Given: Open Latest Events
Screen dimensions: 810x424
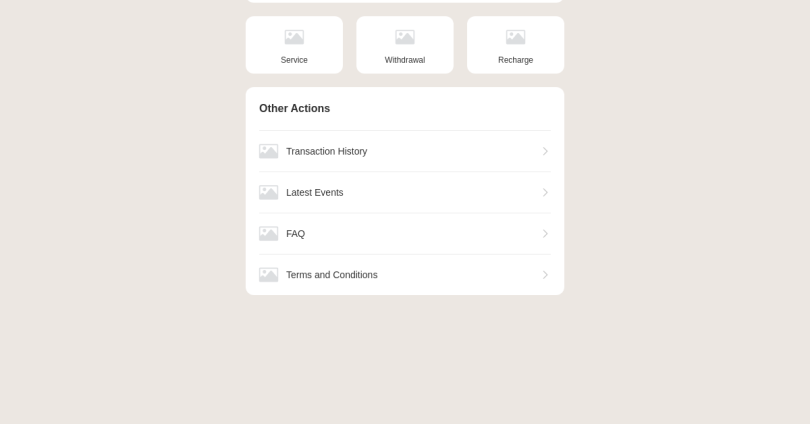Looking at the screenshot, I should click(404, 192).
